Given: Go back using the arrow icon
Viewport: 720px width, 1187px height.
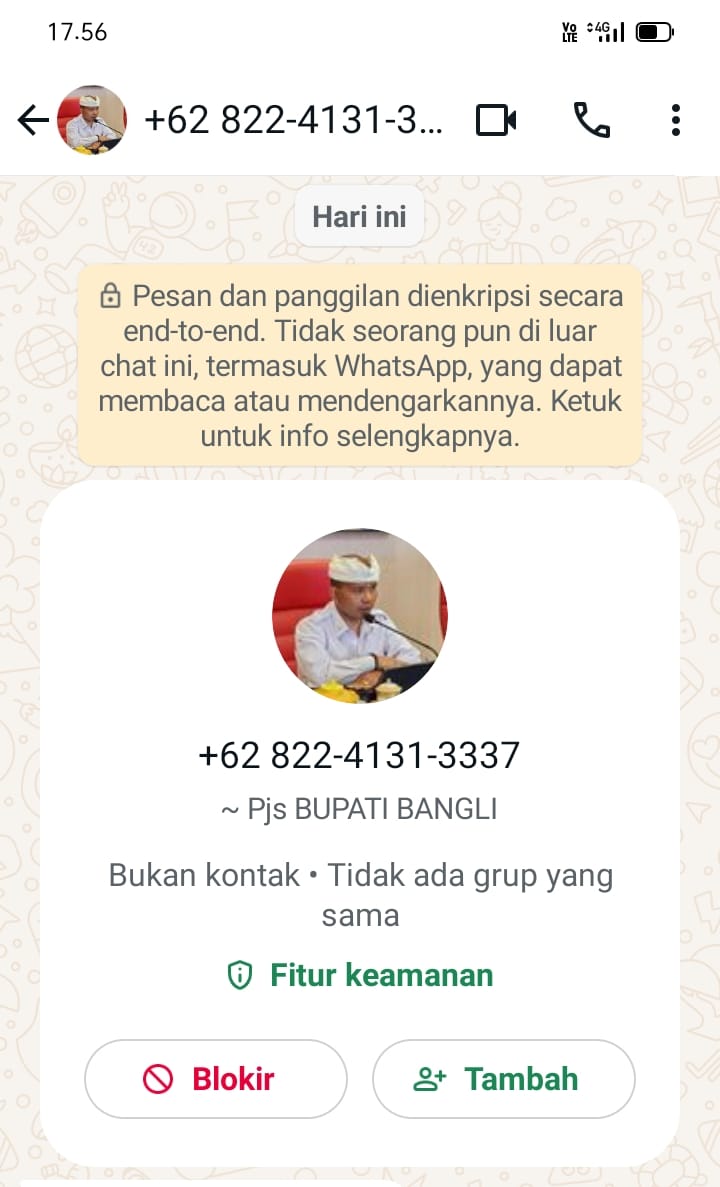Looking at the screenshot, I should click(x=33, y=121).
